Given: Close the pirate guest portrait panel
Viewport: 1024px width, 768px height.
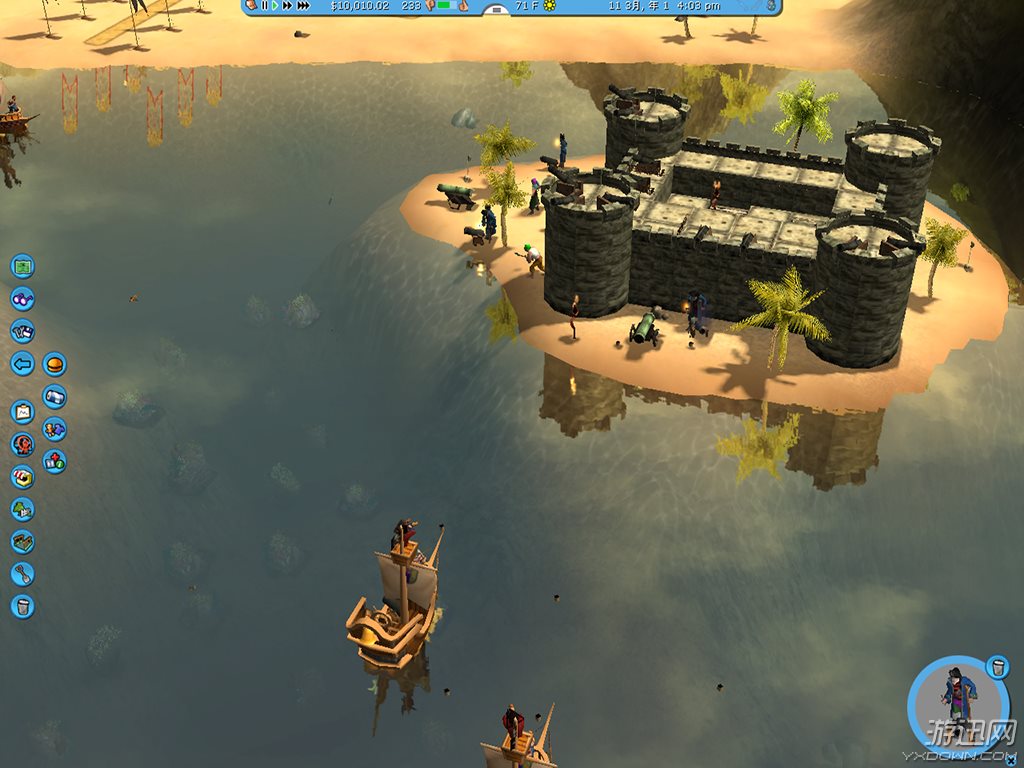Looking at the screenshot, I should point(996,666).
